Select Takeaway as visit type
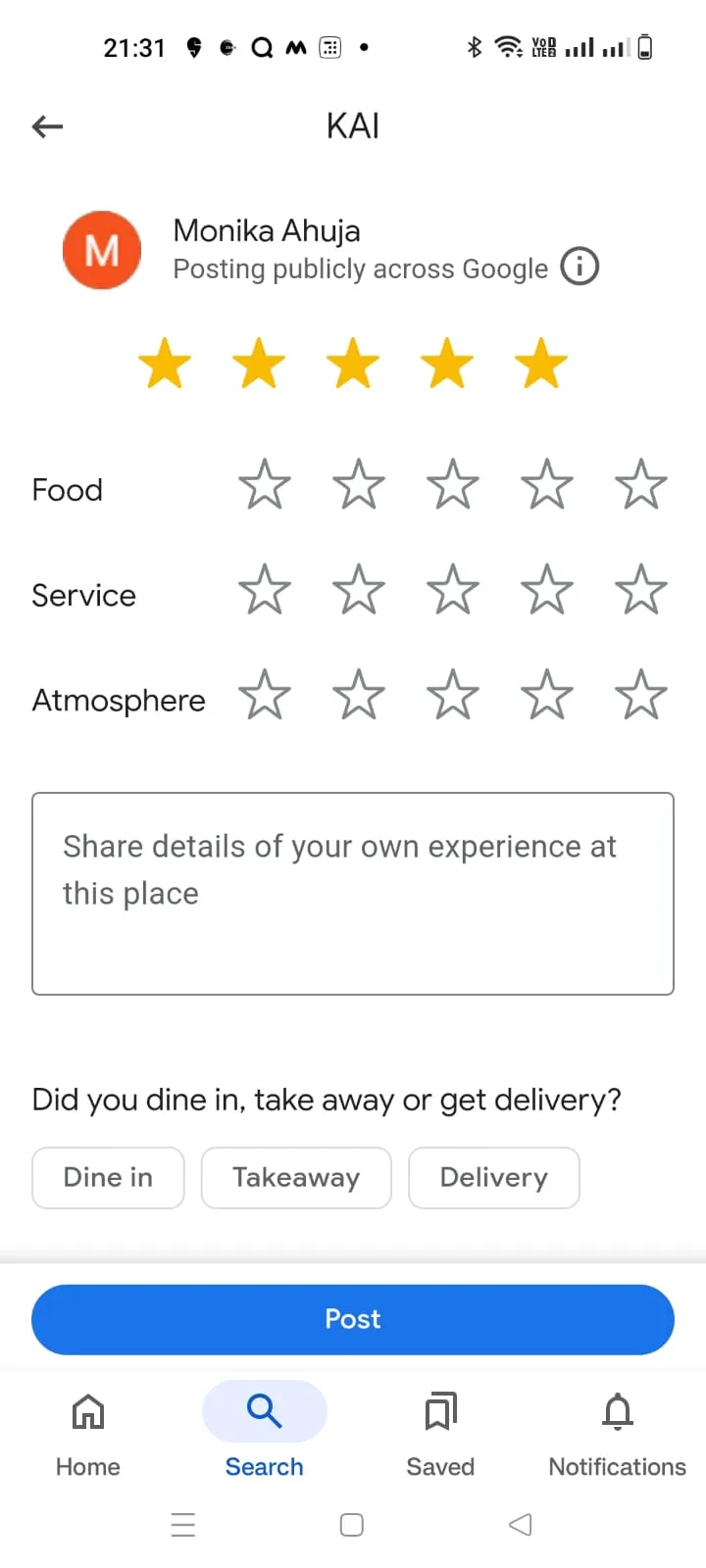The height and width of the screenshot is (1568, 706). point(296,1177)
